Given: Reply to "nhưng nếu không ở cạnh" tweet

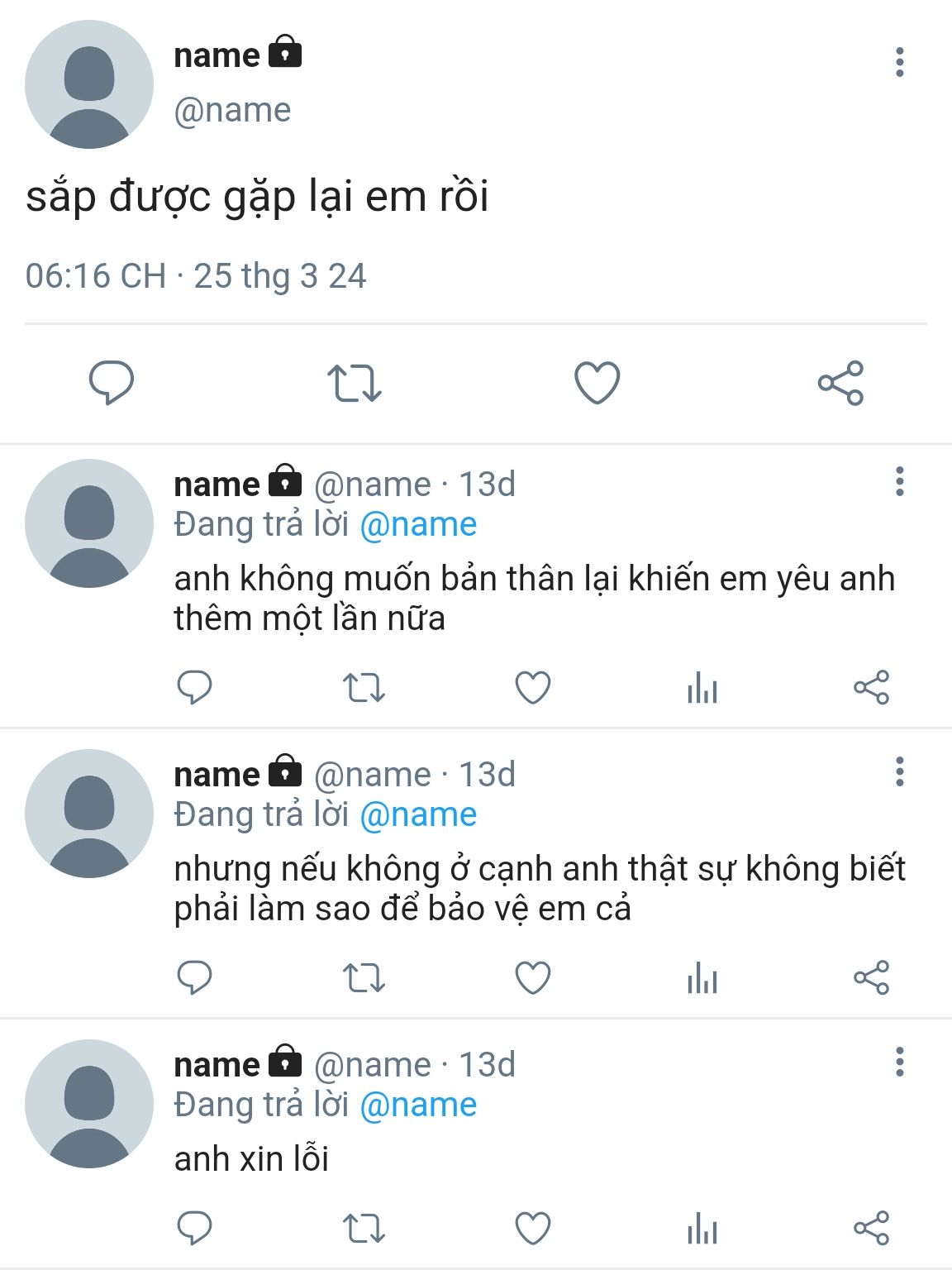Looking at the screenshot, I should point(195,977).
